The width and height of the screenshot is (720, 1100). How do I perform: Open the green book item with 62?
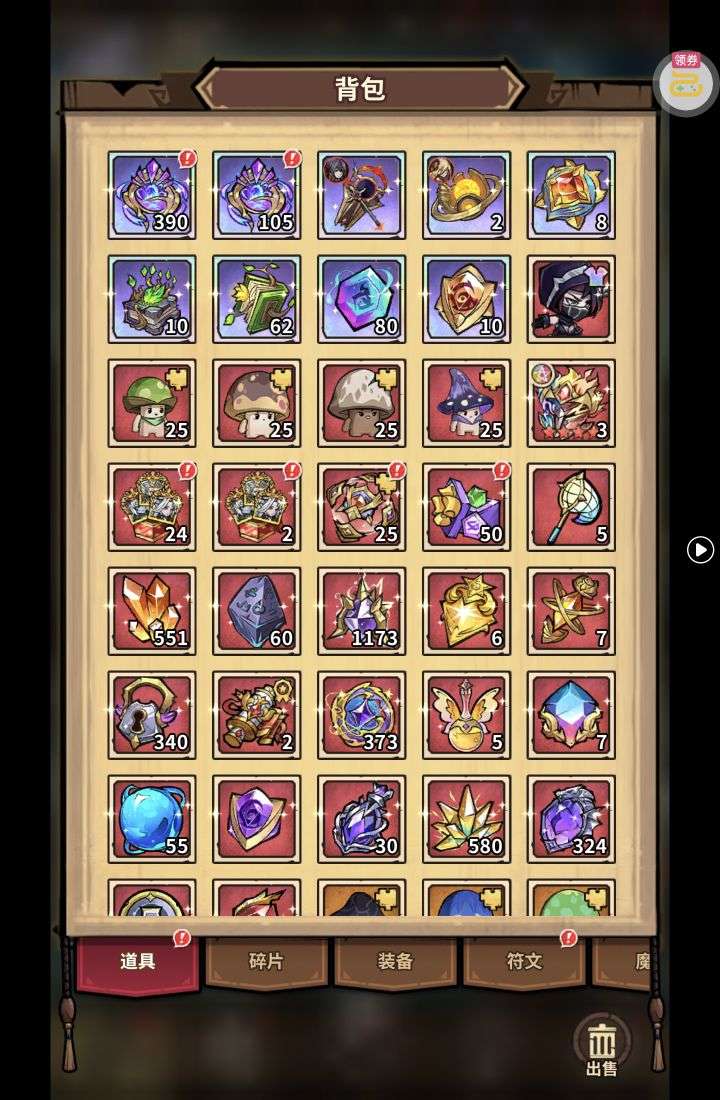click(257, 299)
